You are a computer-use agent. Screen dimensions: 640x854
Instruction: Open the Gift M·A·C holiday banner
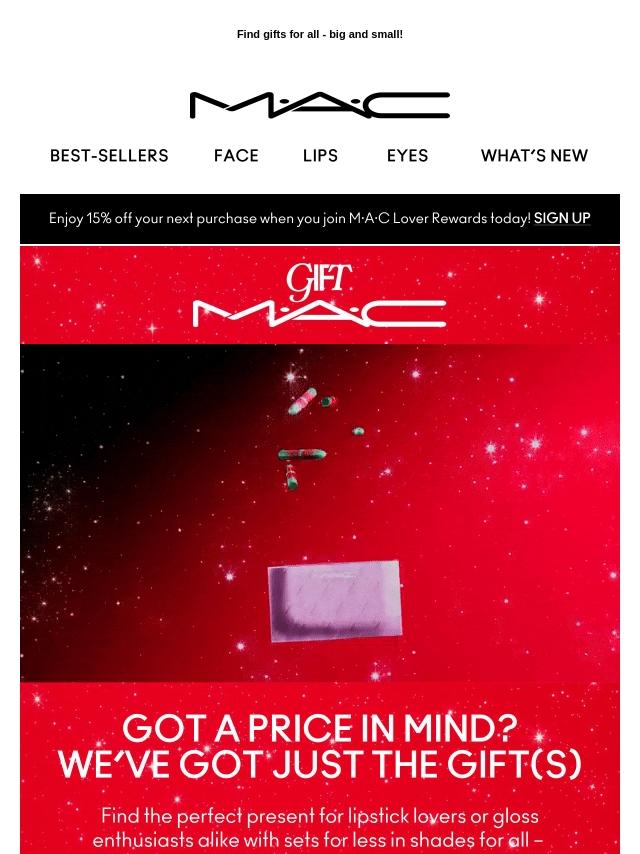(x=320, y=296)
